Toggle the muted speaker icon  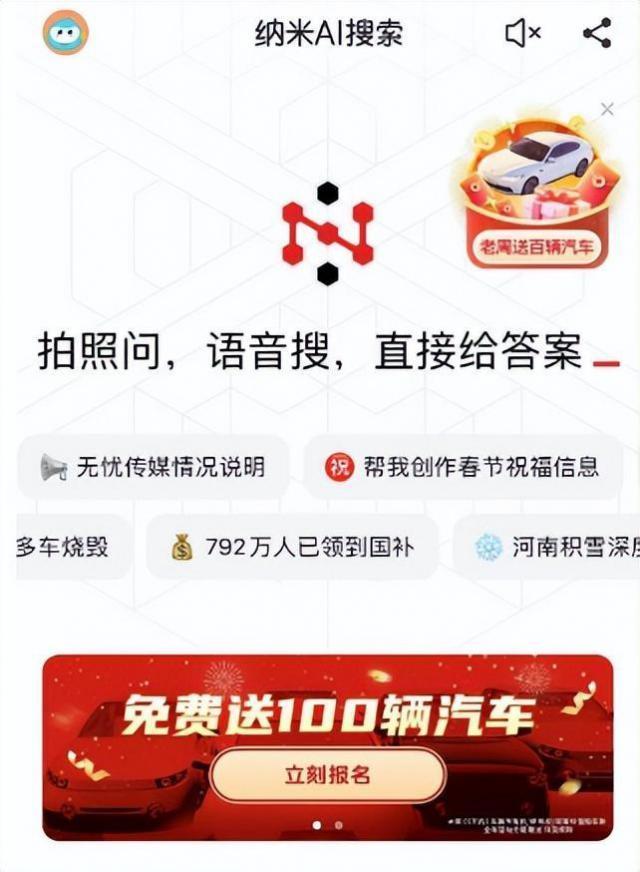tap(522, 34)
